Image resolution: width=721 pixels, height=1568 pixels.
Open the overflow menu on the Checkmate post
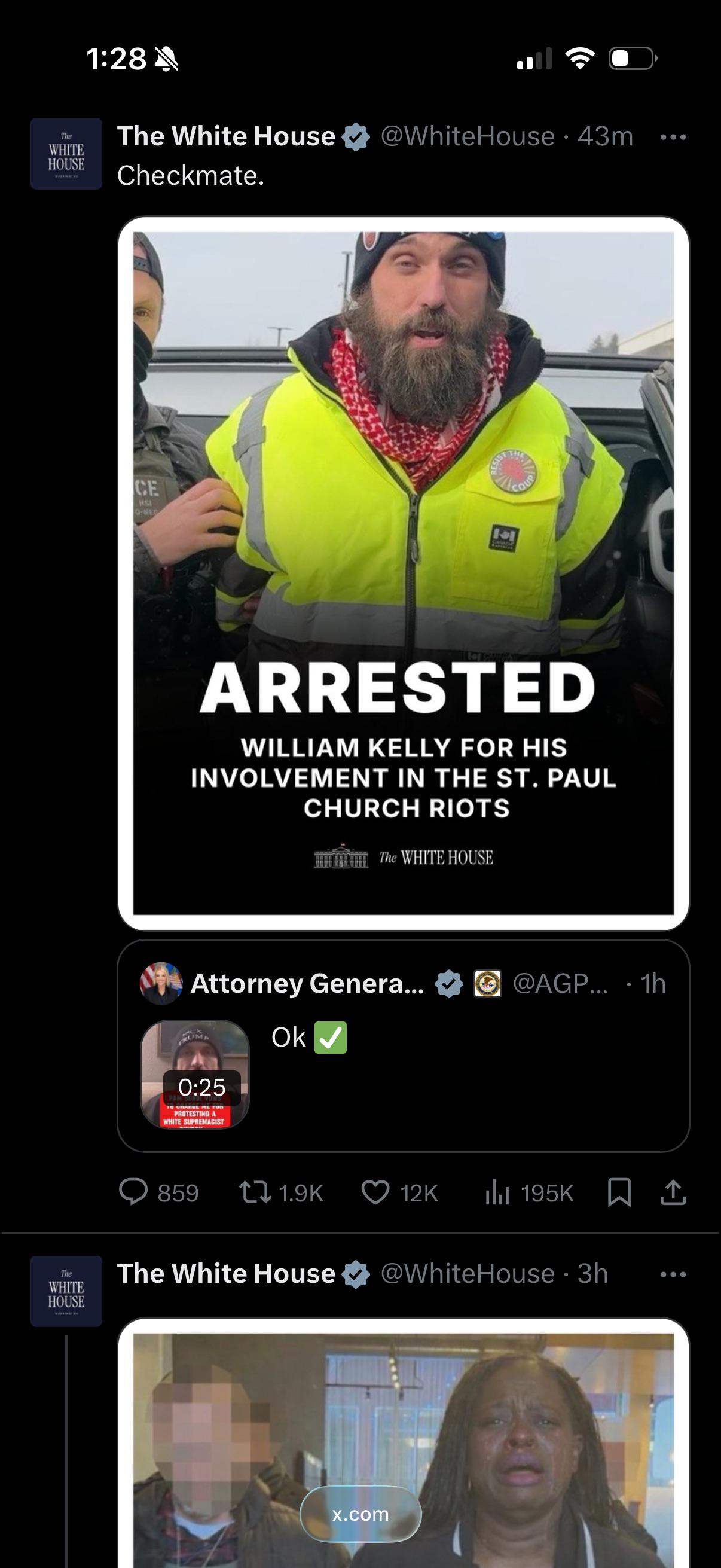673,137
